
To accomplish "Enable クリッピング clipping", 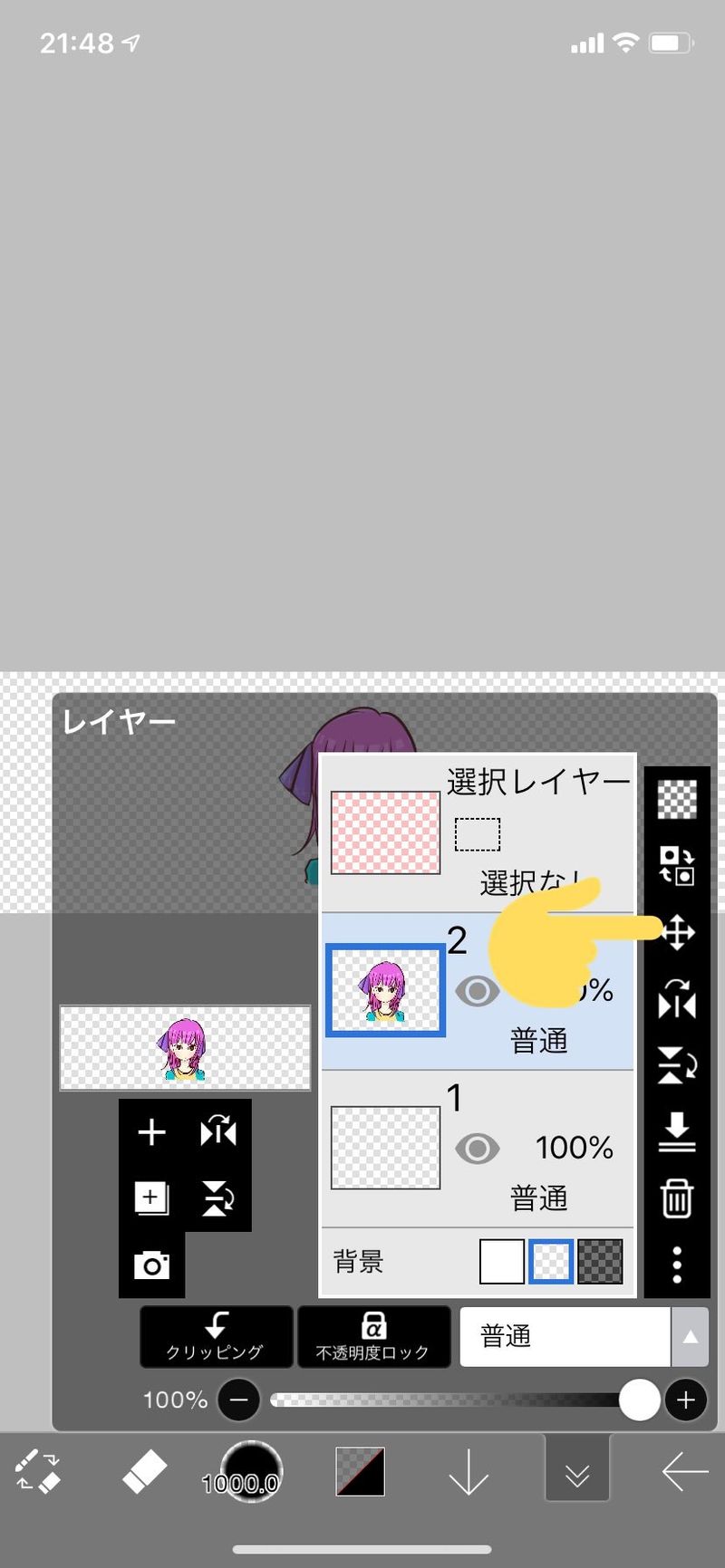I will [x=216, y=1336].
